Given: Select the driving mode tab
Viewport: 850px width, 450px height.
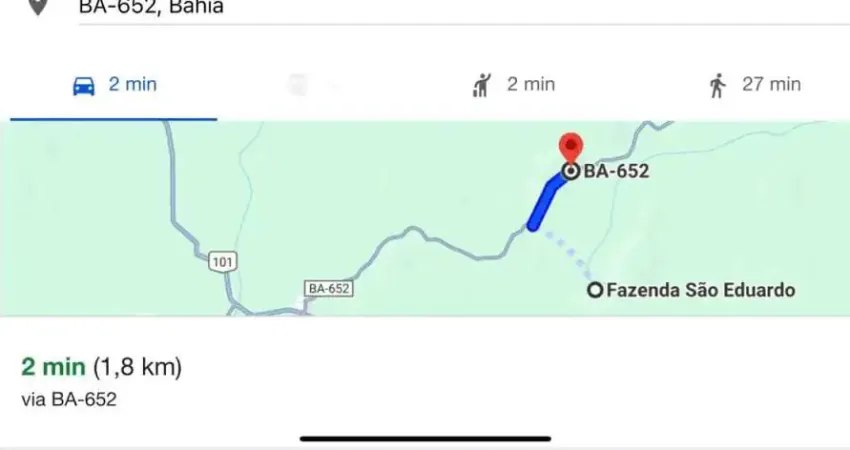Looking at the screenshot, I should pos(113,85).
